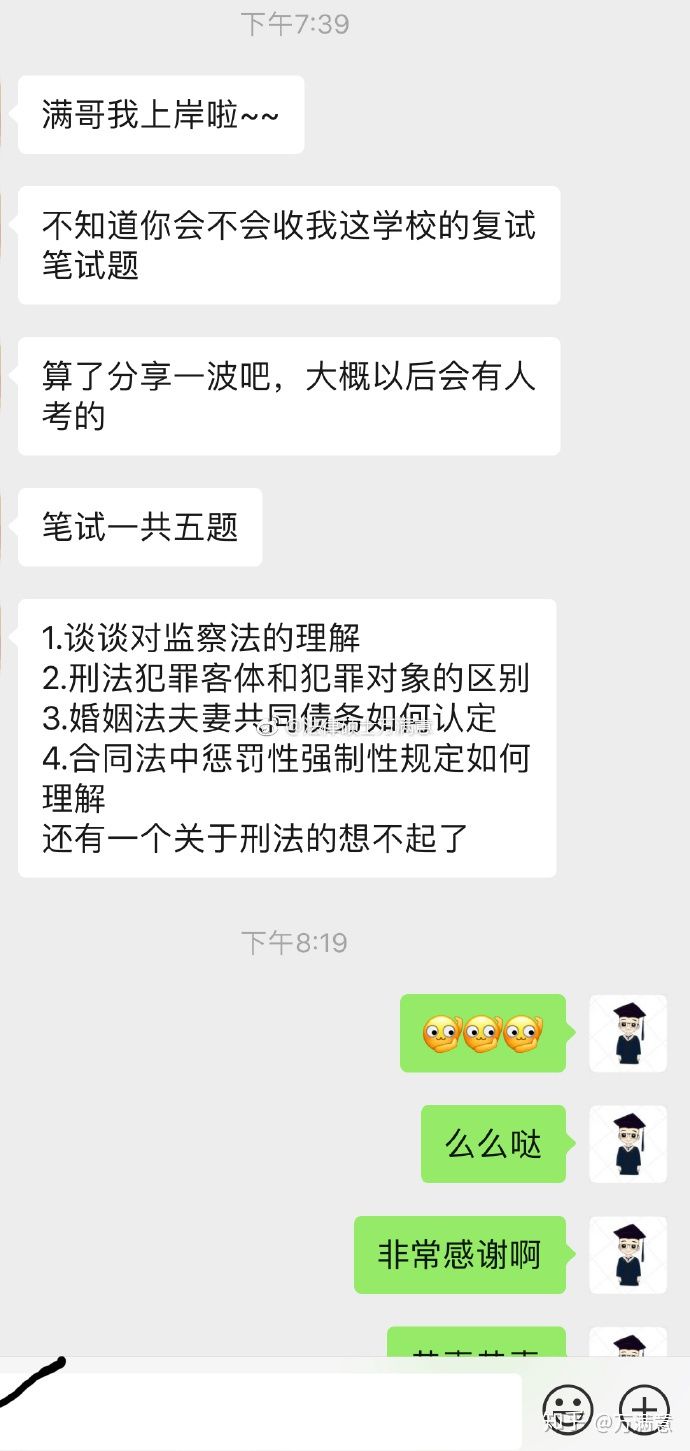
Task: Open sender avatar beside 非常感谢啊 message
Action: pos(628,1255)
